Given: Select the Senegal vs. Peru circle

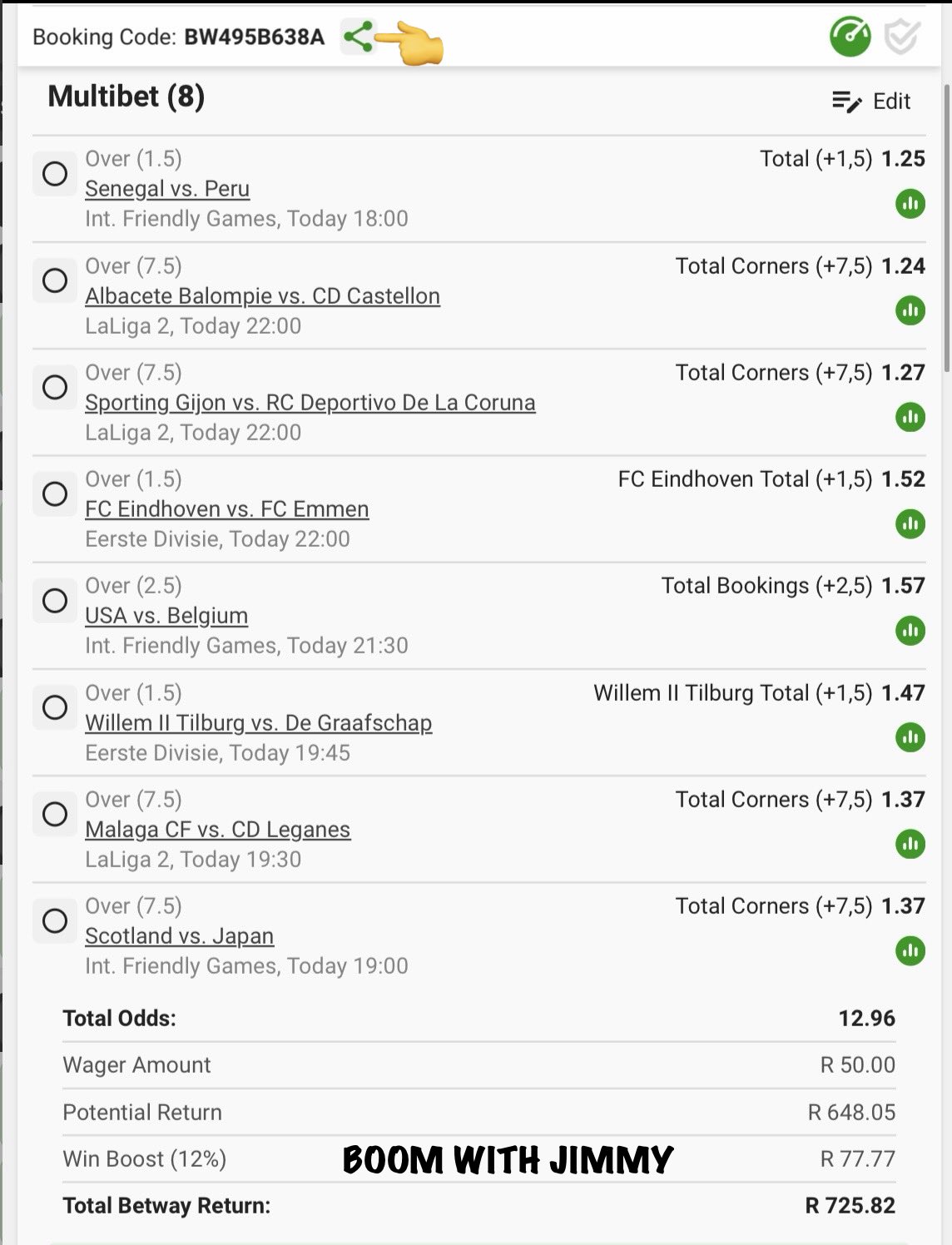Looking at the screenshot, I should (55, 174).
